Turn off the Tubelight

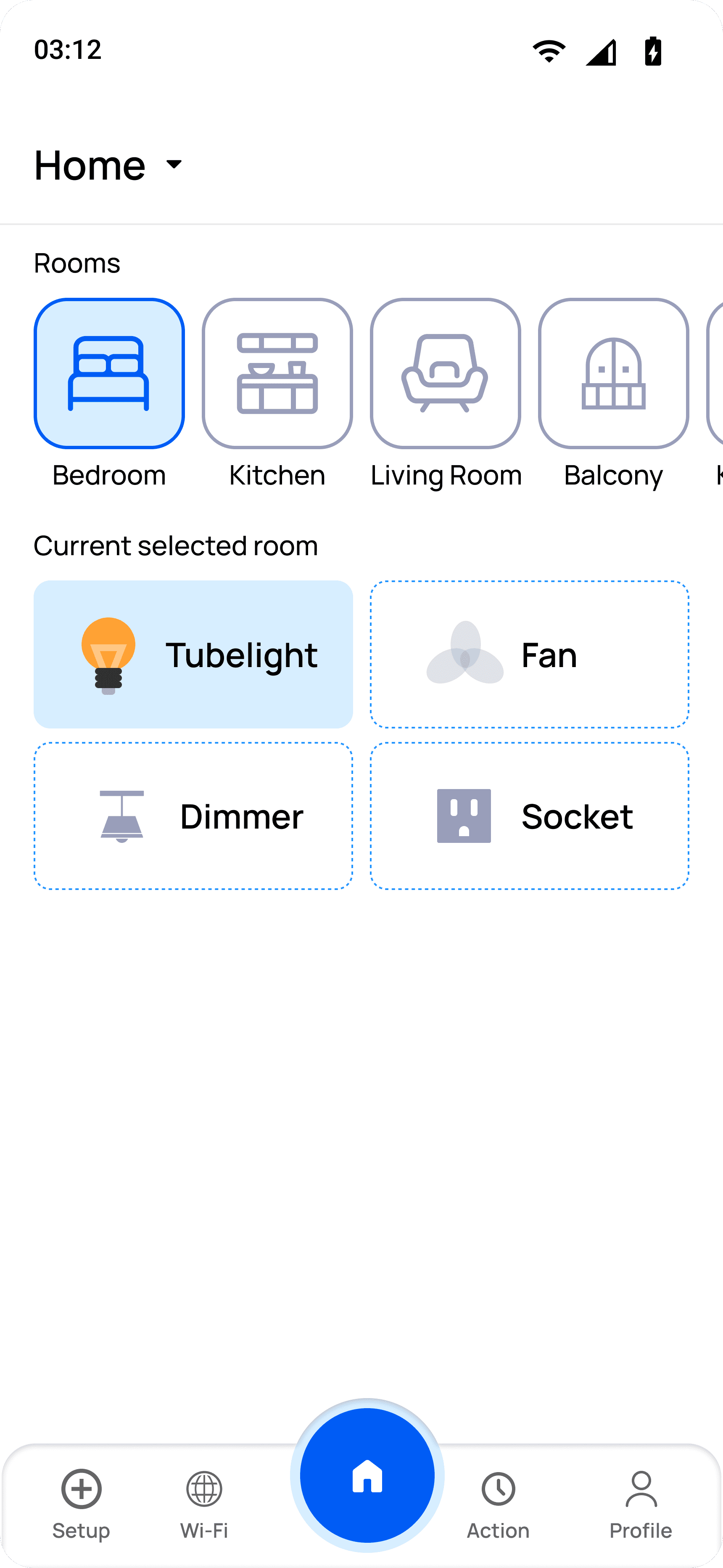click(193, 654)
